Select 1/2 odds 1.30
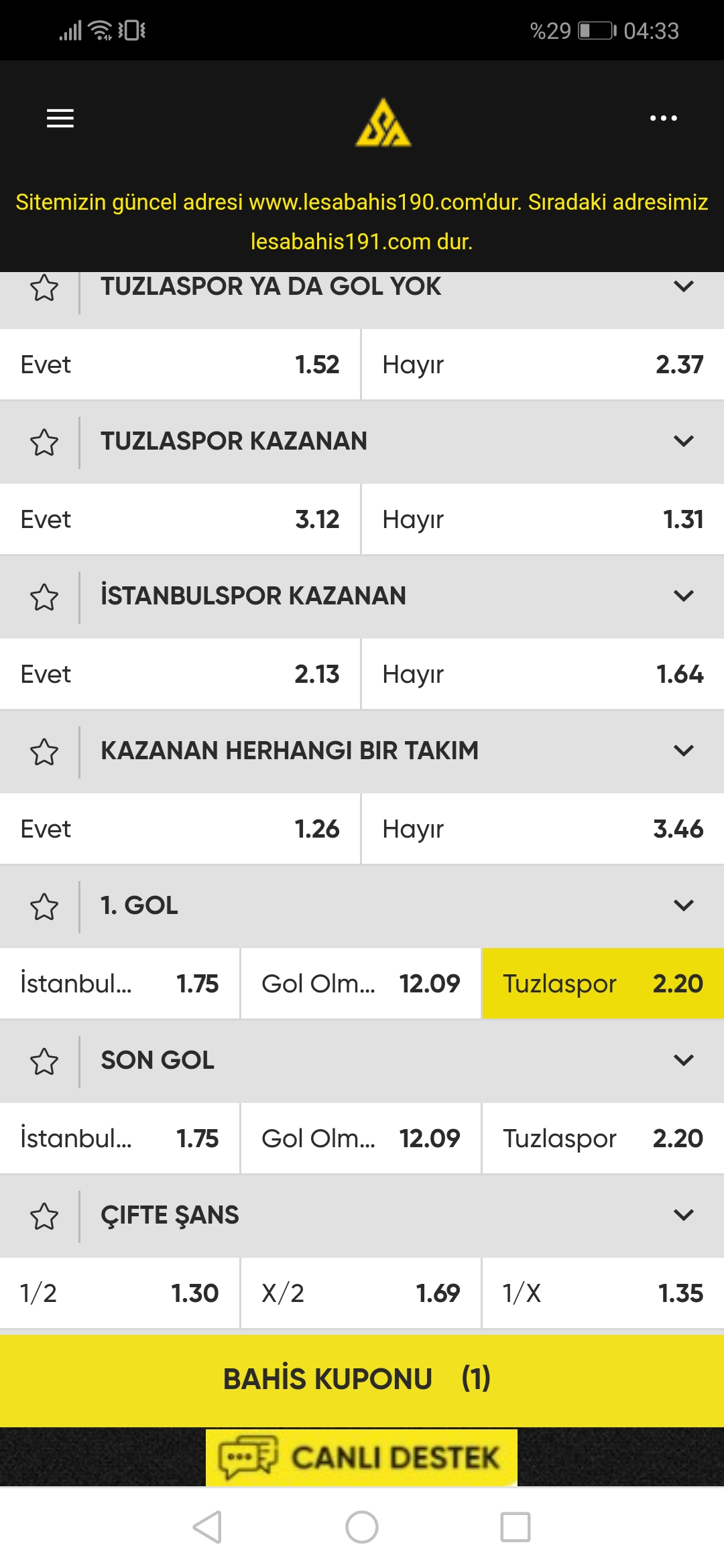 (x=119, y=1293)
